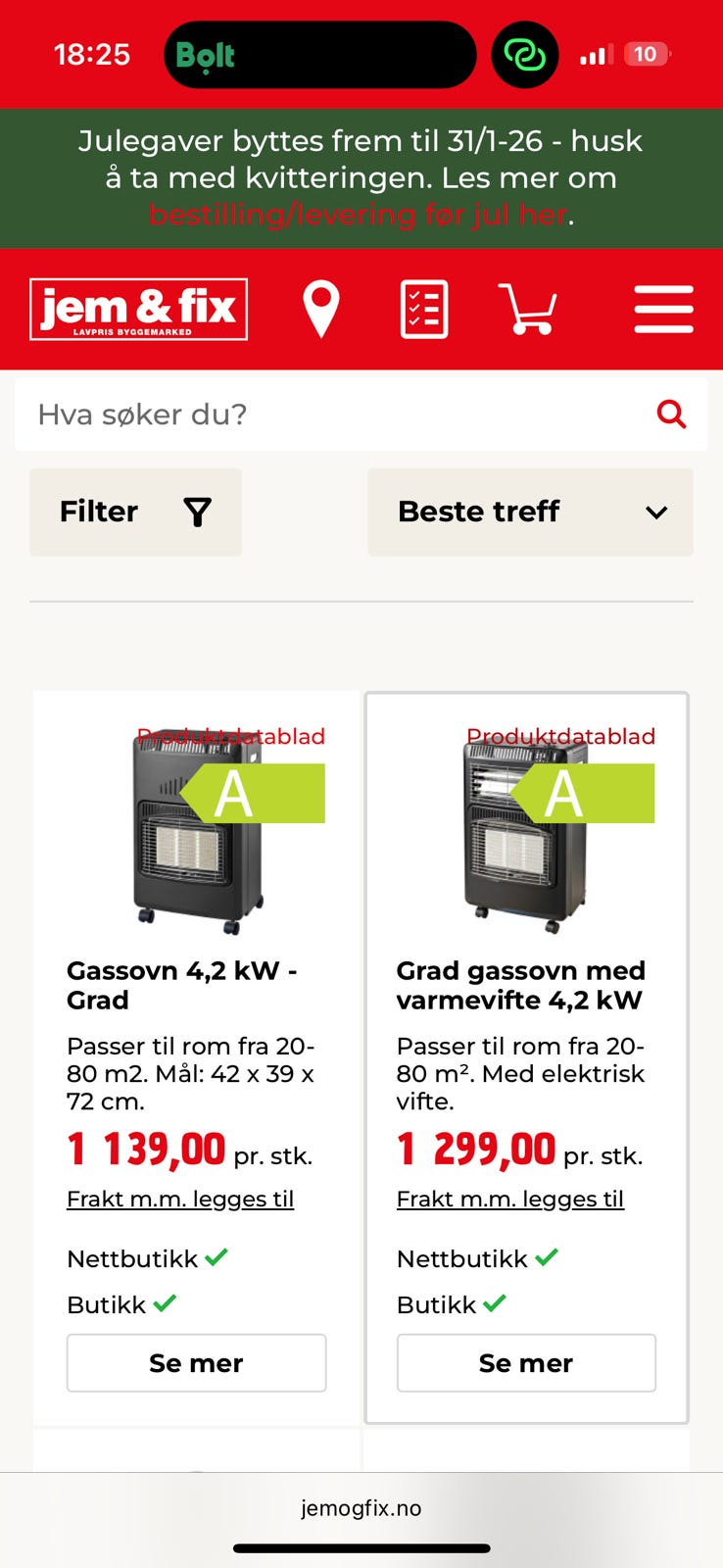The image size is (723, 1568).
Task: Tap the green link icon near the battery
Action: 524,54
